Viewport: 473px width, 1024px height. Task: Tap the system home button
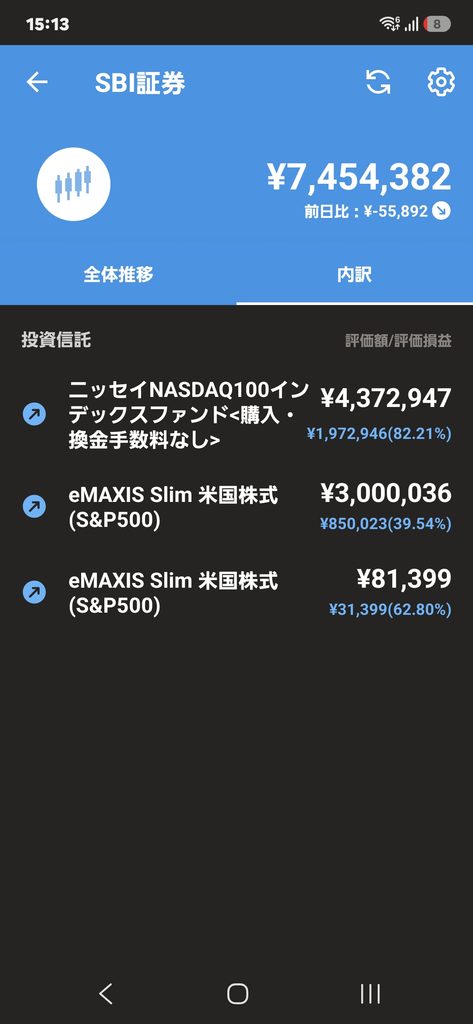pyautogui.click(x=237, y=993)
